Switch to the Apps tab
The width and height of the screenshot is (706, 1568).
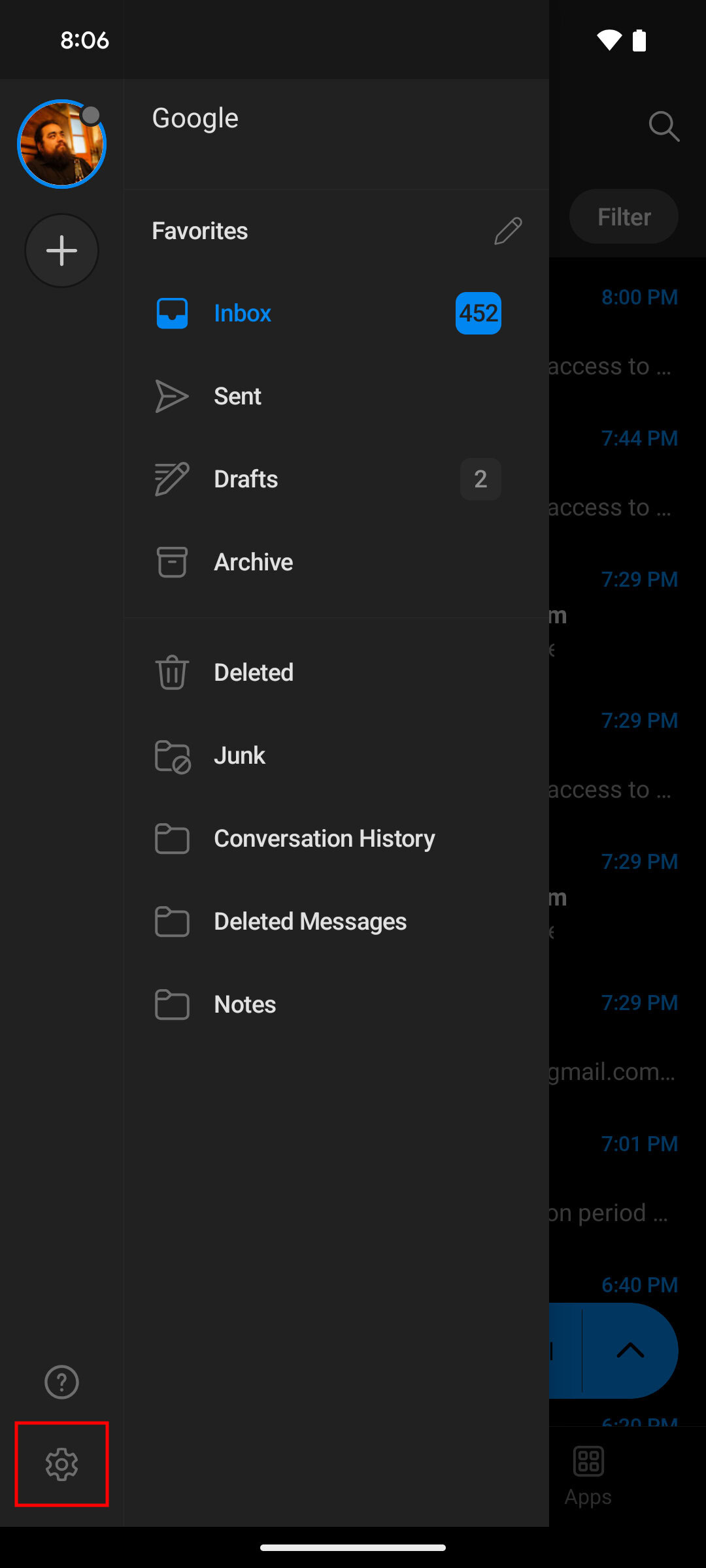tap(588, 1475)
